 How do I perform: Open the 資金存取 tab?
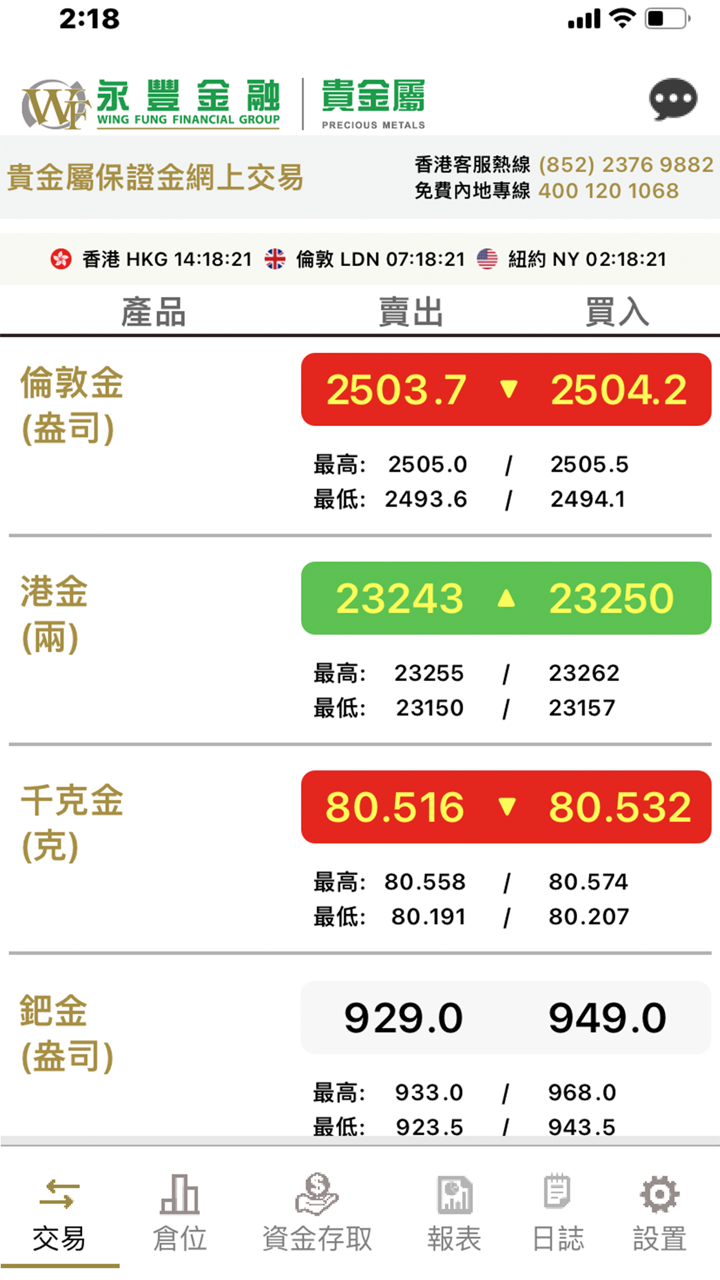[317, 1215]
